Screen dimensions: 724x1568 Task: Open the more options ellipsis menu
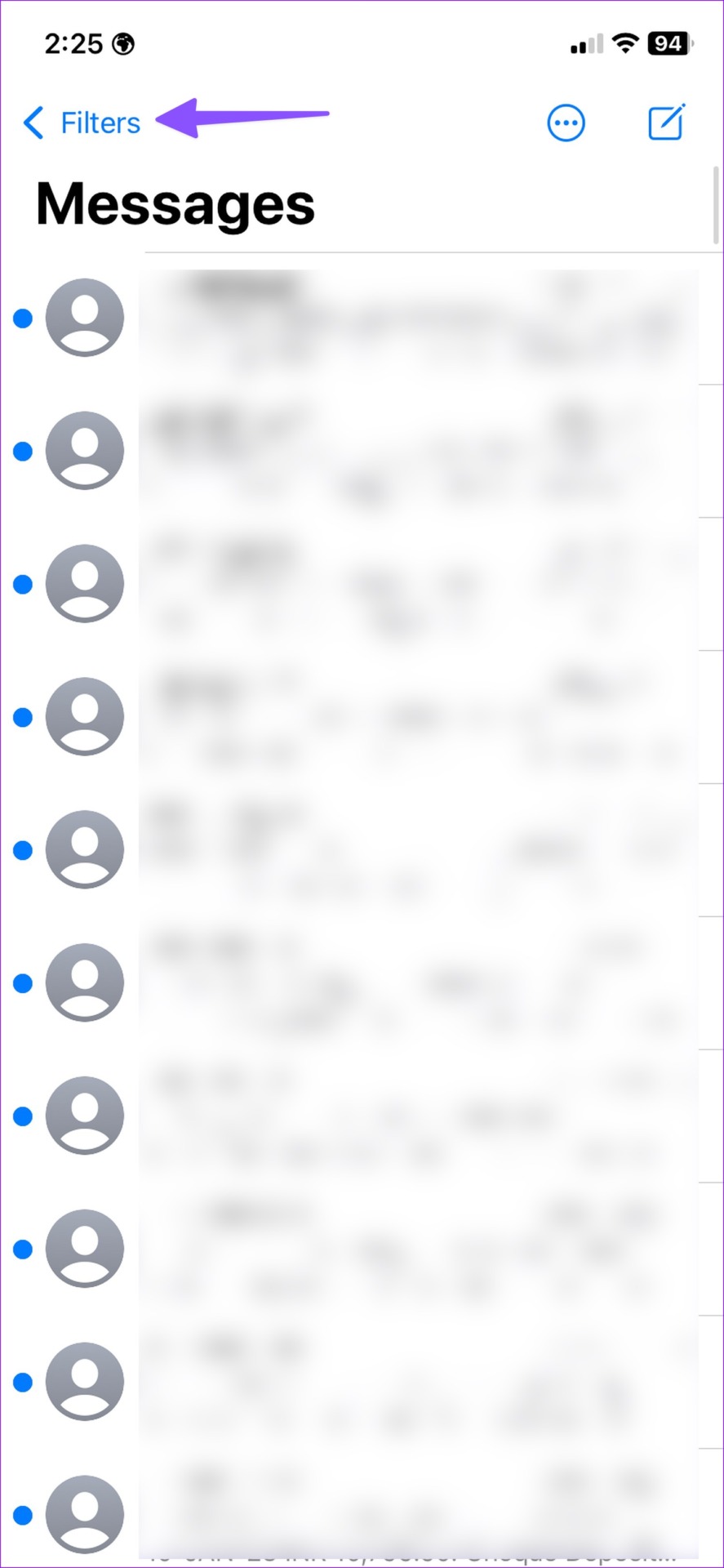tap(566, 123)
